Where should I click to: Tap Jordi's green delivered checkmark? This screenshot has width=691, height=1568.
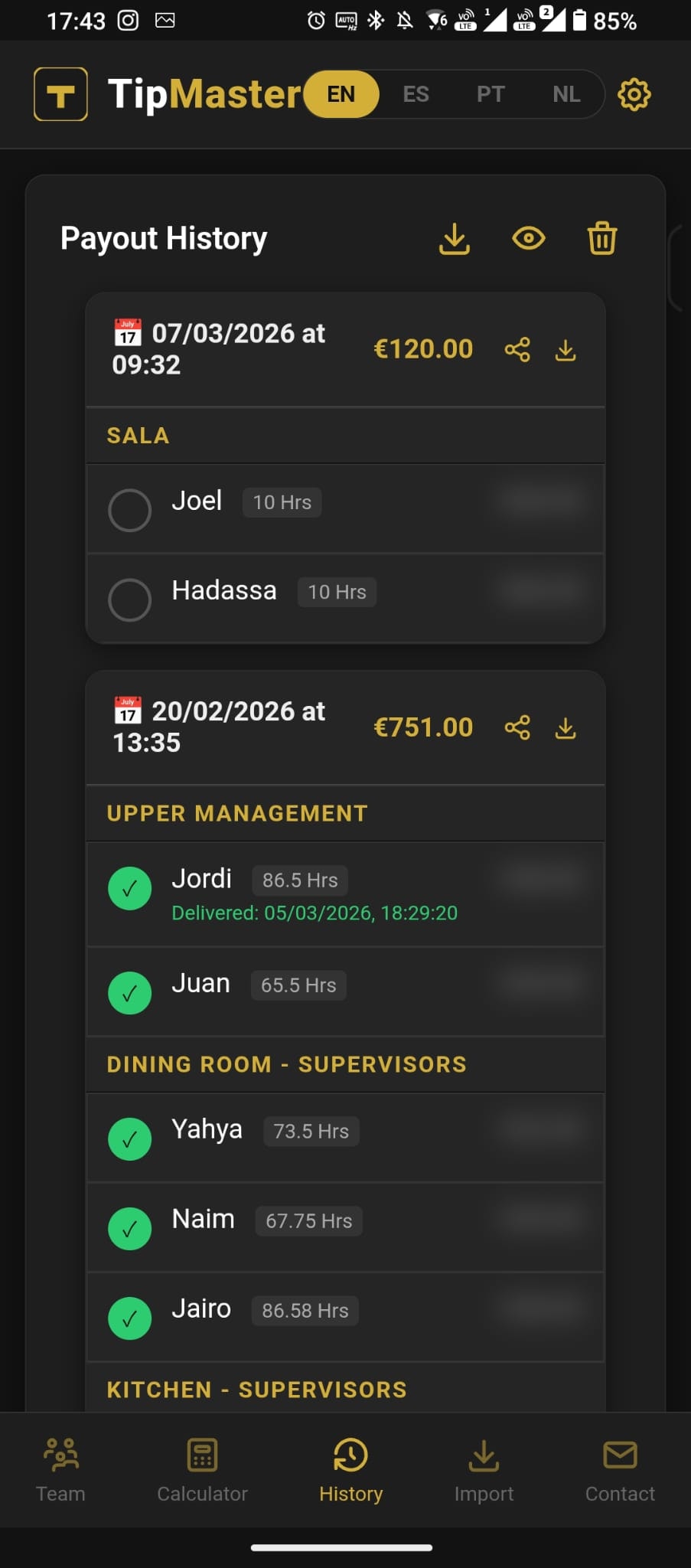tap(129, 888)
